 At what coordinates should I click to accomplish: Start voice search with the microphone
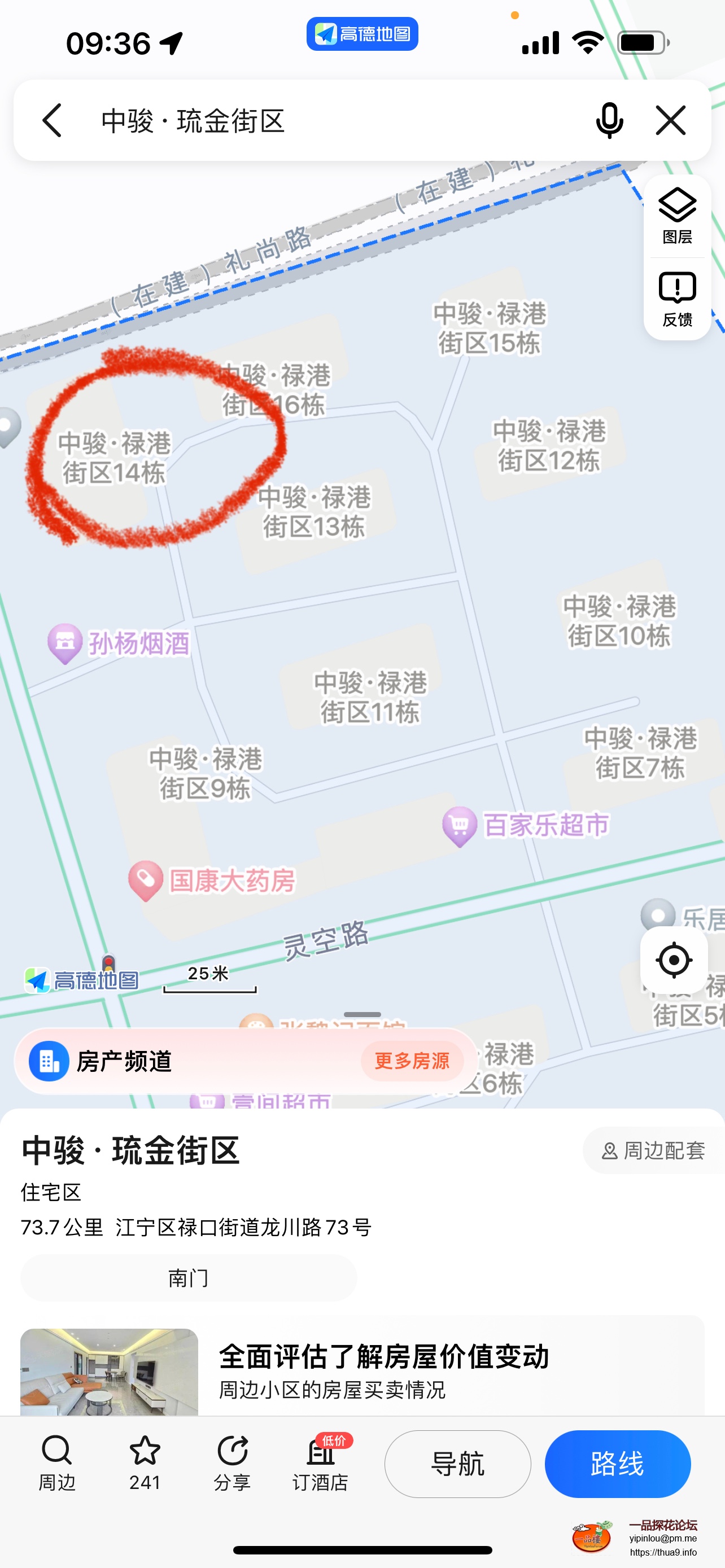click(609, 121)
